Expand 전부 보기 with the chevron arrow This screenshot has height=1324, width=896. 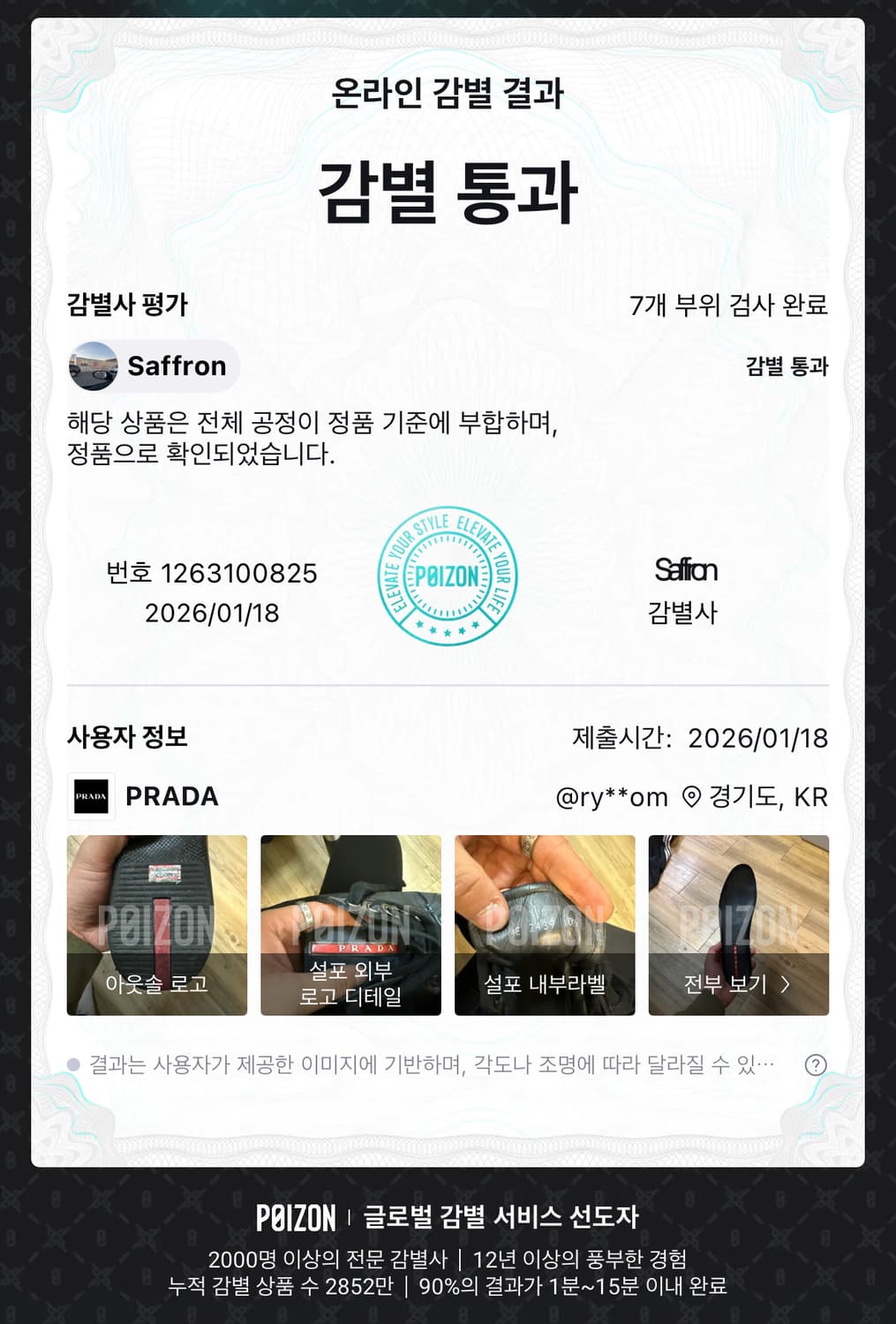[x=739, y=984]
